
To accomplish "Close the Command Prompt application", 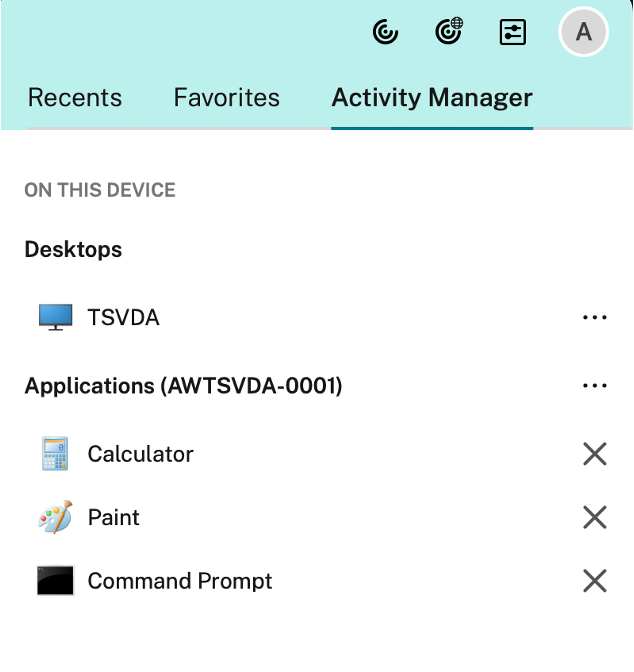I will point(595,581).
